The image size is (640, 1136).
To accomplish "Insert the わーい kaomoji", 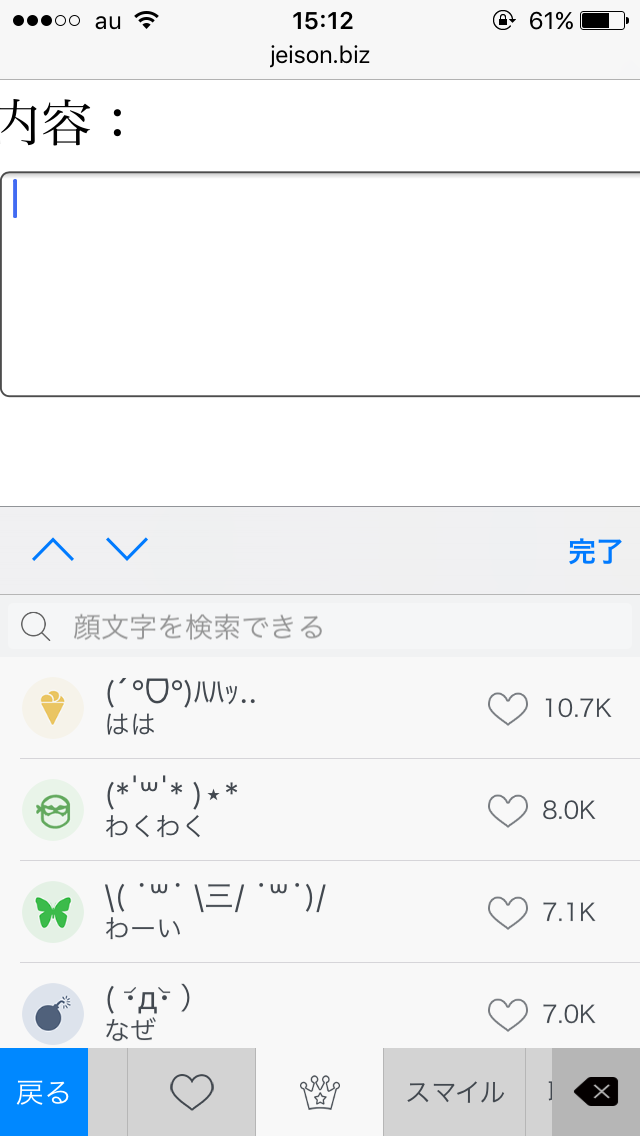I will click(x=250, y=911).
